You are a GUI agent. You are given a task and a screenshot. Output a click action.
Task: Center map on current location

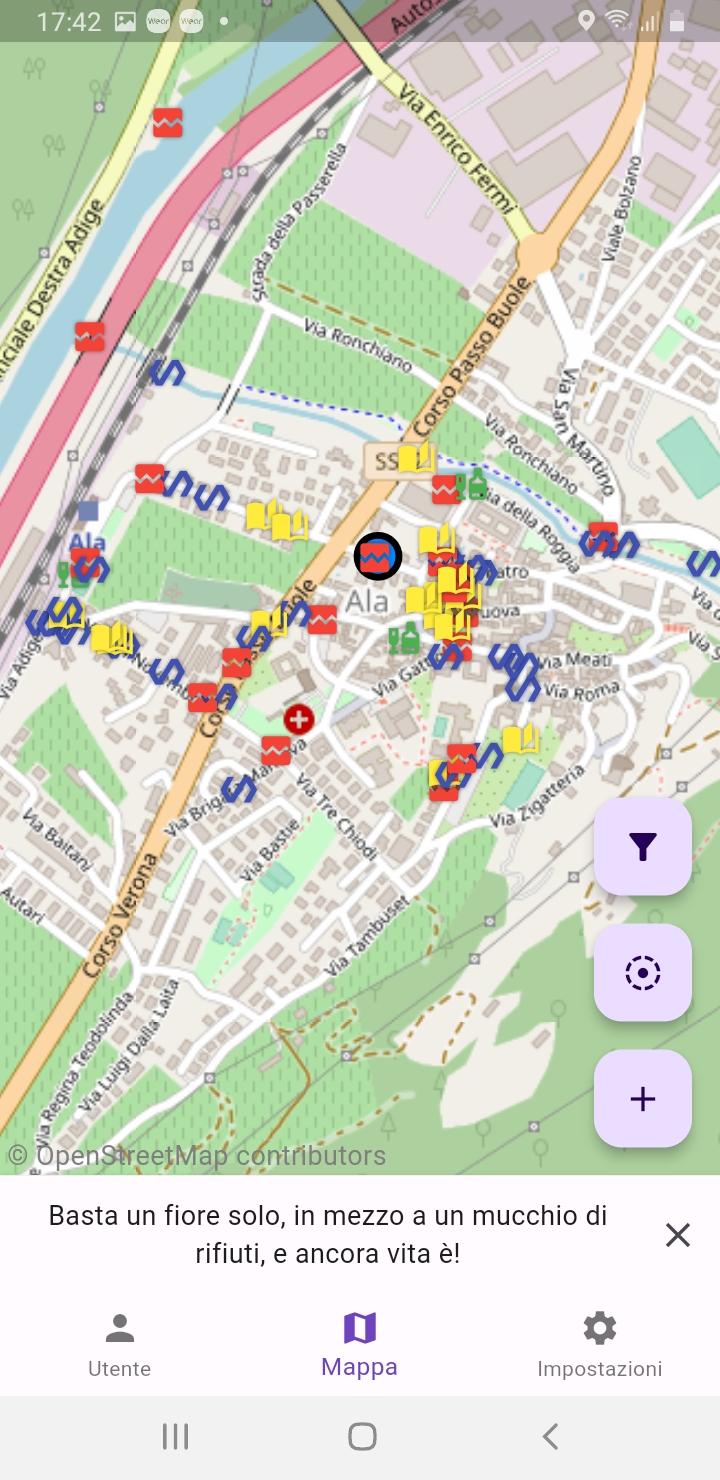[642, 973]
